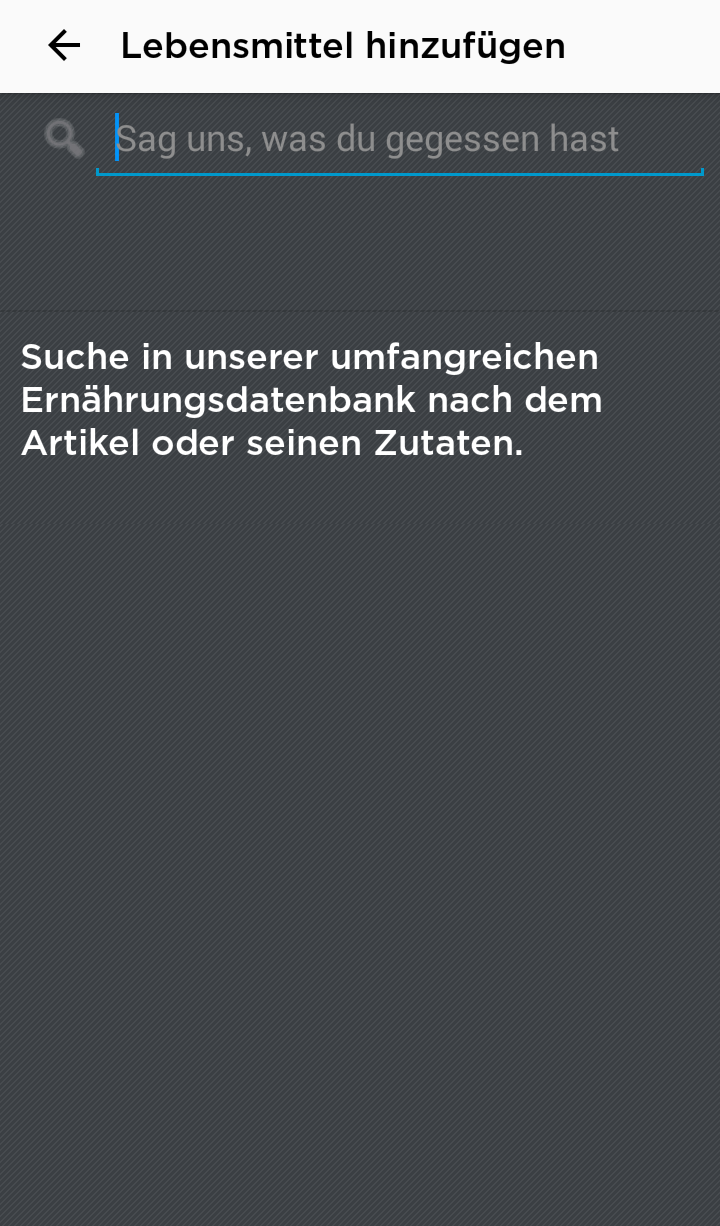Go back from Lebensmittel hinzufügen
Image resolution: width=720 pixels, height=1226 pixels.
[64, 46]
